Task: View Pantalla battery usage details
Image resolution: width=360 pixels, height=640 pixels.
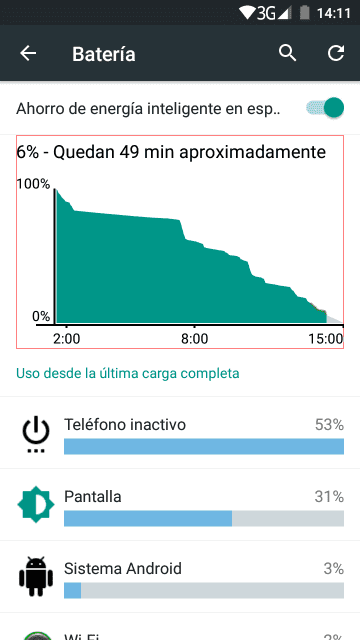Action: (180, 505)
